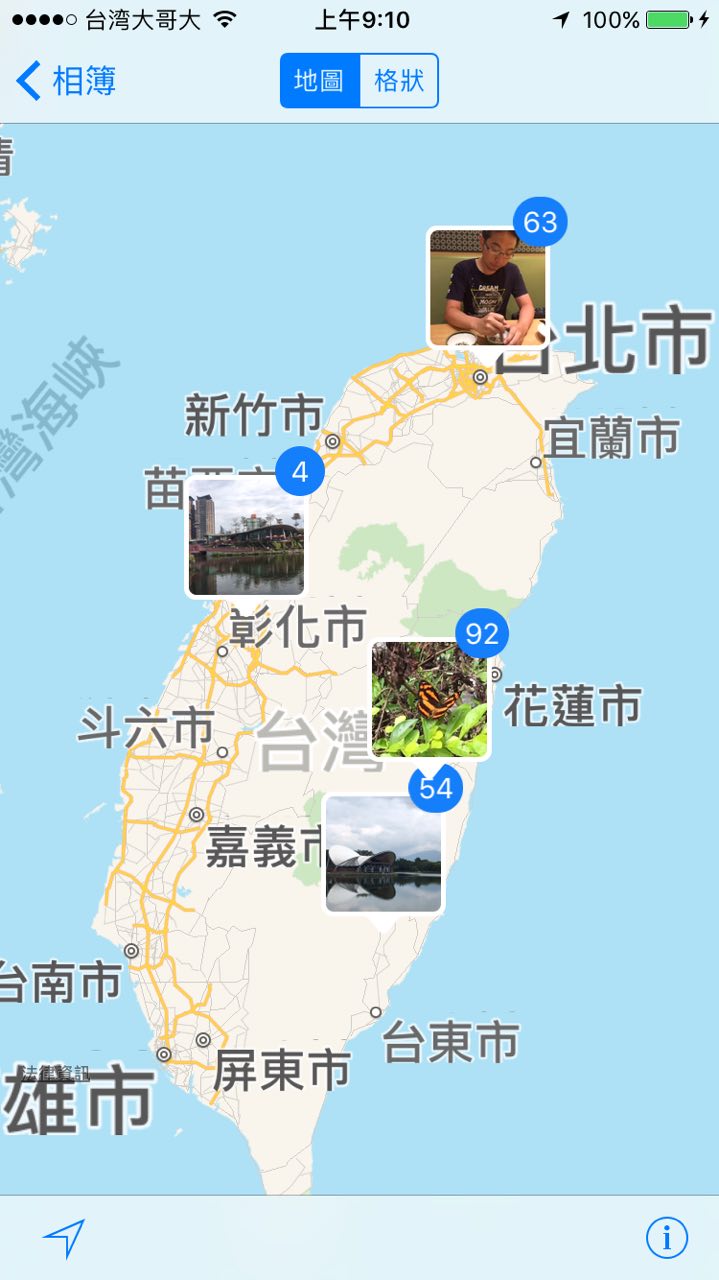Image resolution: width=719 pixels, height=1280 pixels.
Task: Center map on current location arrow
Action: point(63,1239)
